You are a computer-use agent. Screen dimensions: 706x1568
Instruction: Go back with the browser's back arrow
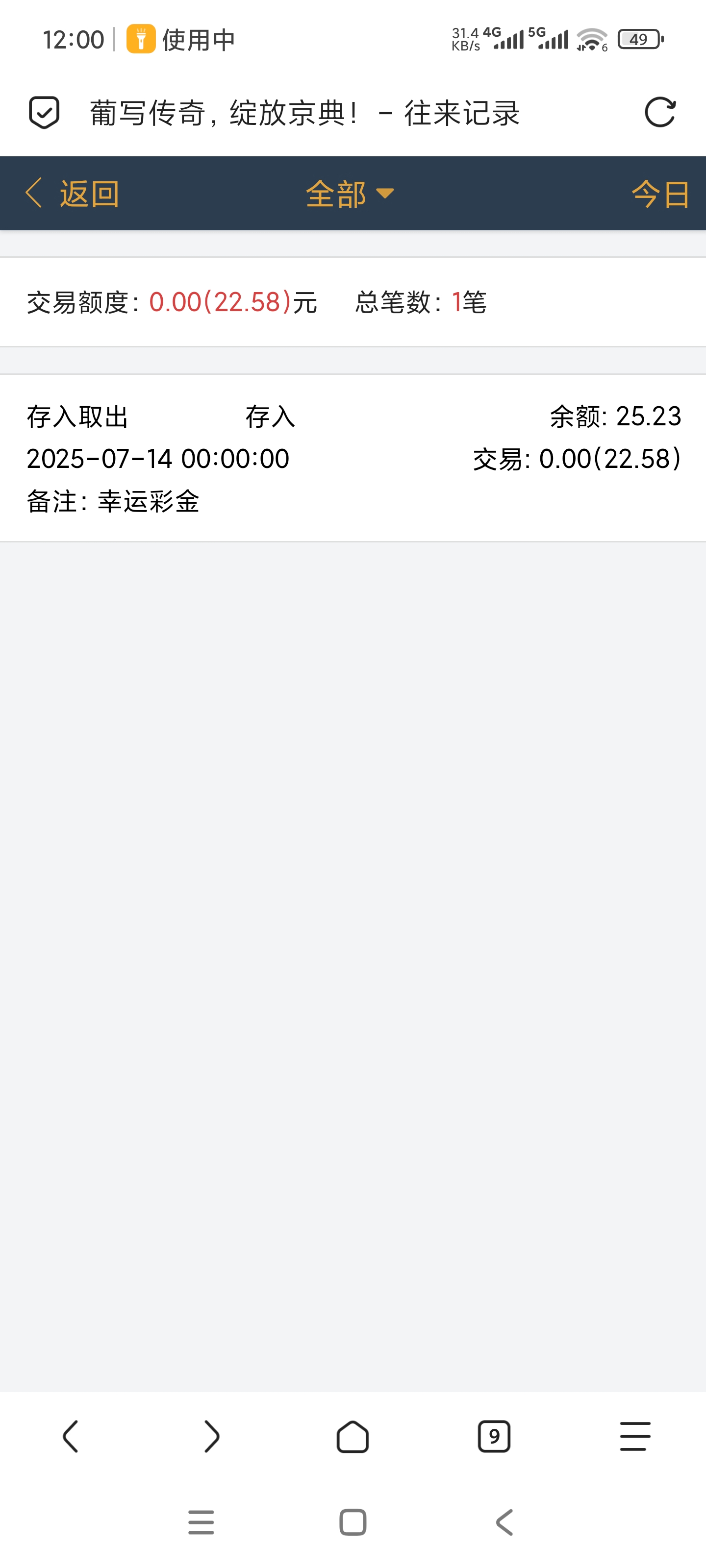[71, 1437]
